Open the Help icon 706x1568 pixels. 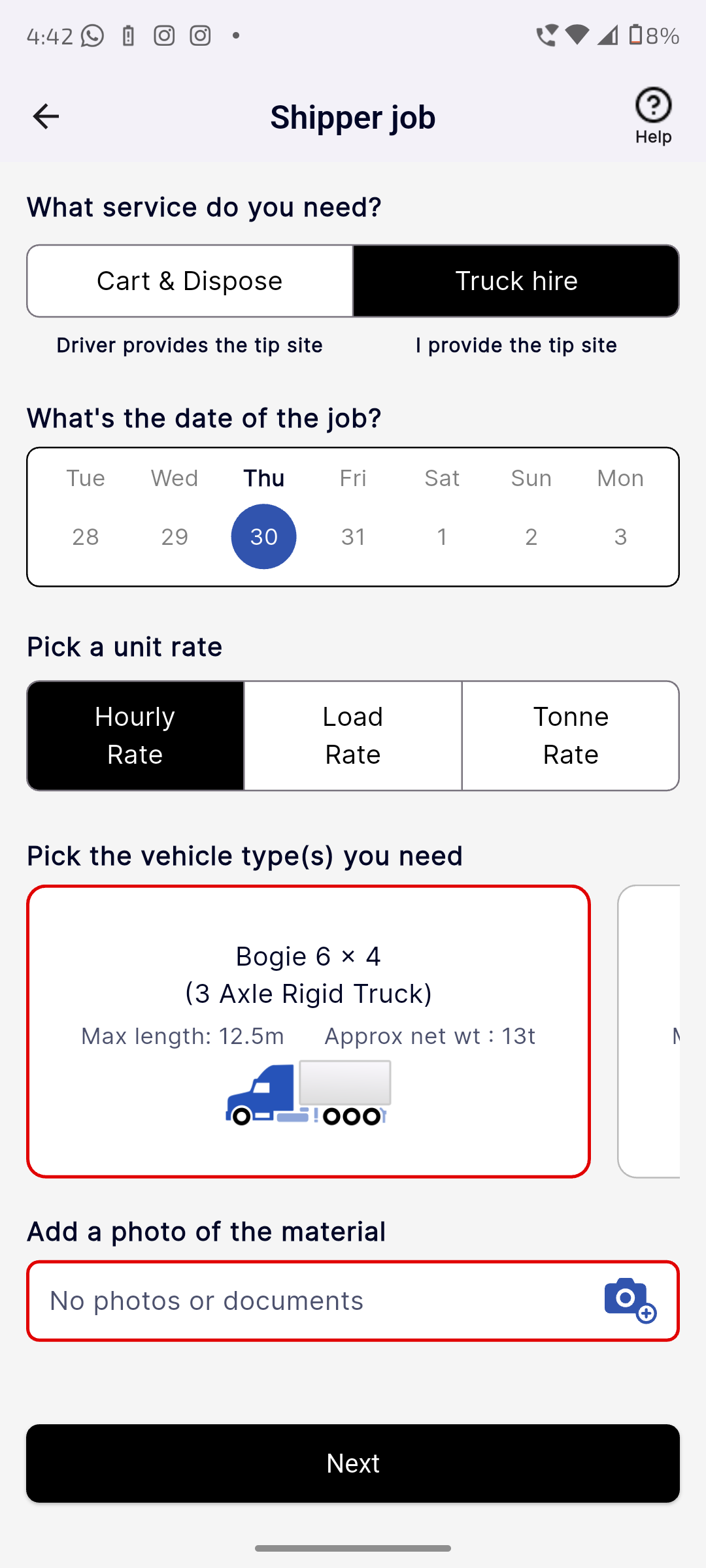pyautogui.click(x=653, y=116)
